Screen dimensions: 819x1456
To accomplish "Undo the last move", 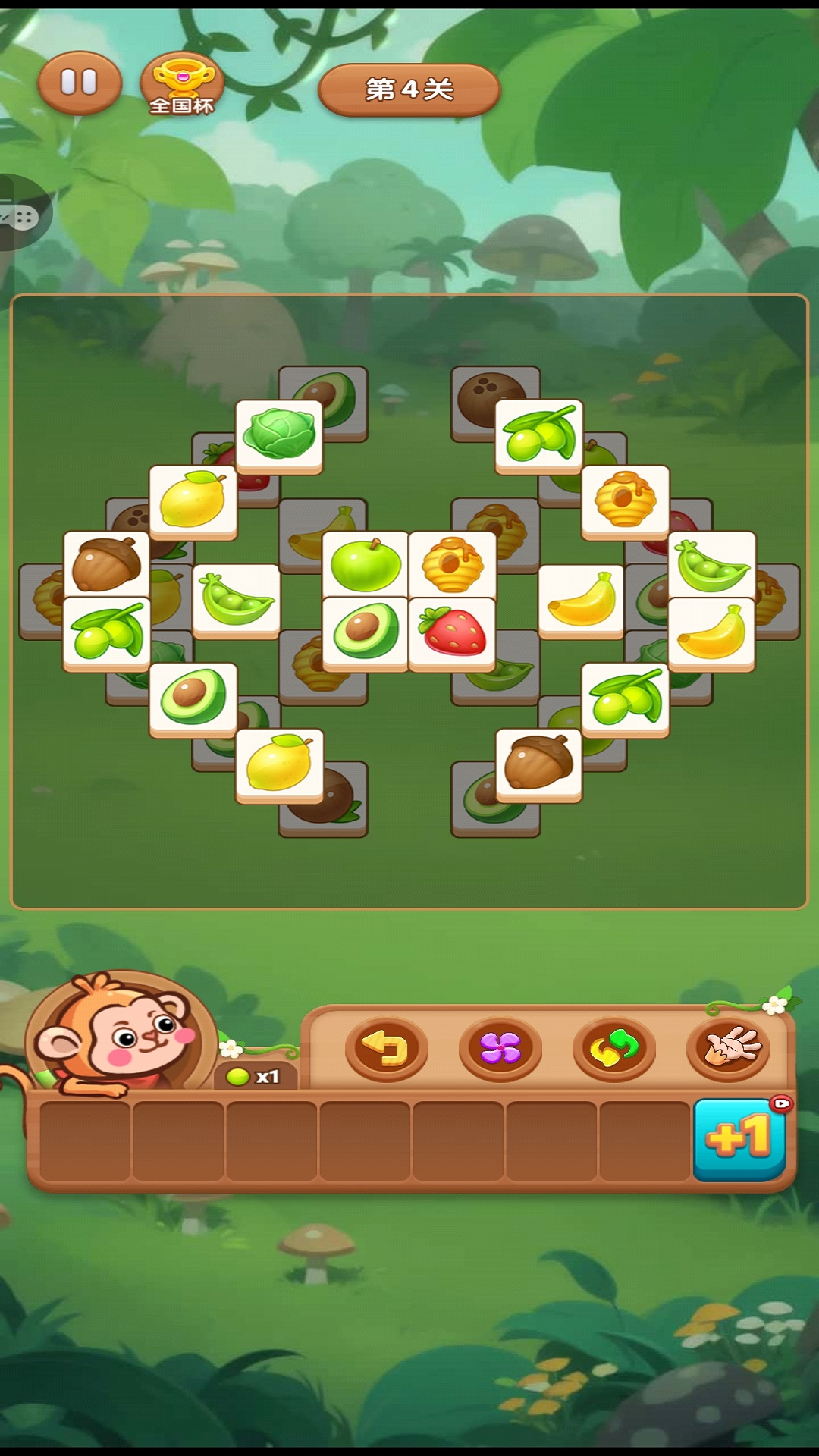I will (387, 1049).
